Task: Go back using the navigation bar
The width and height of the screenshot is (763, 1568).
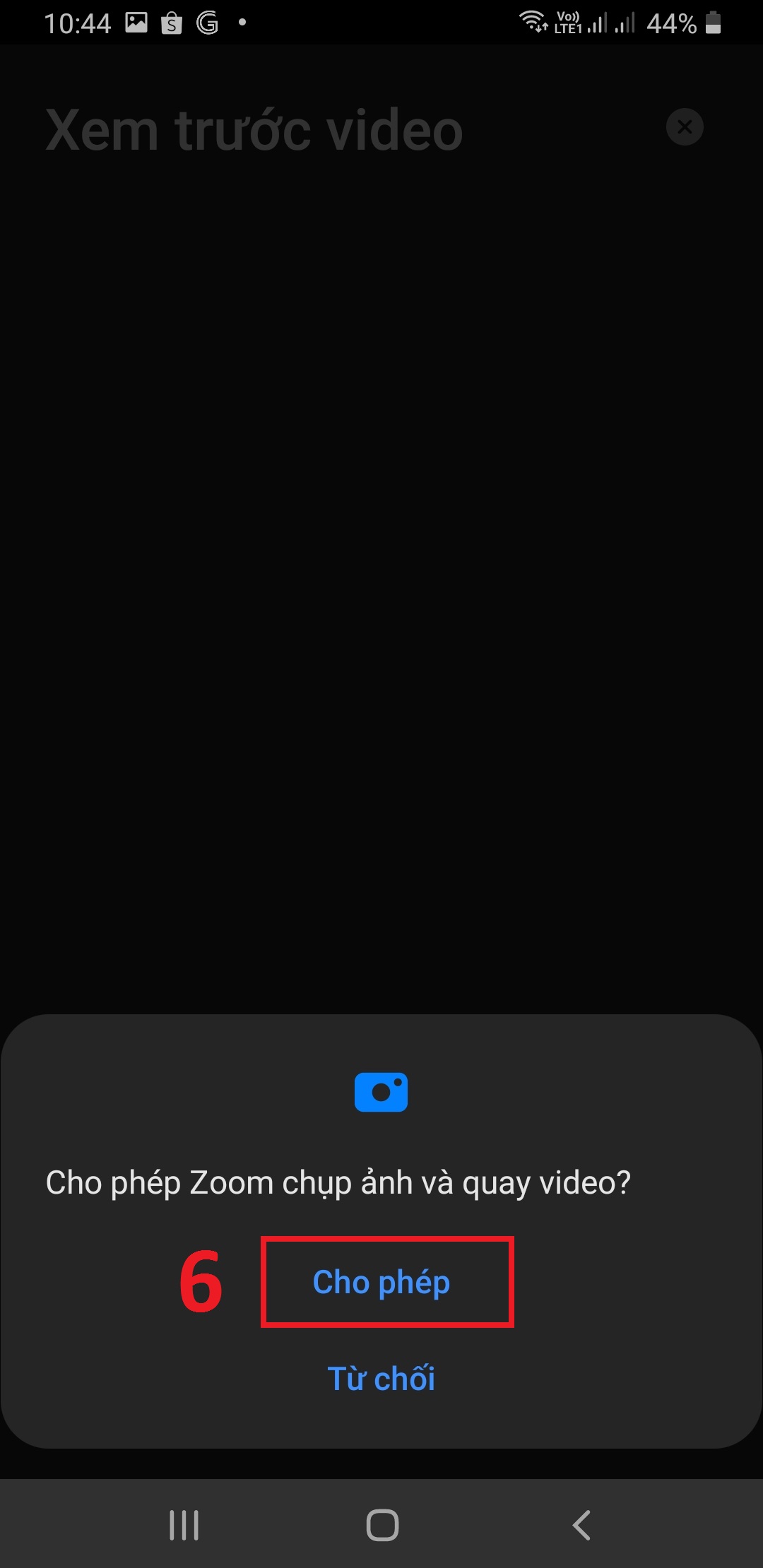Action: (x=581, y=1525)
